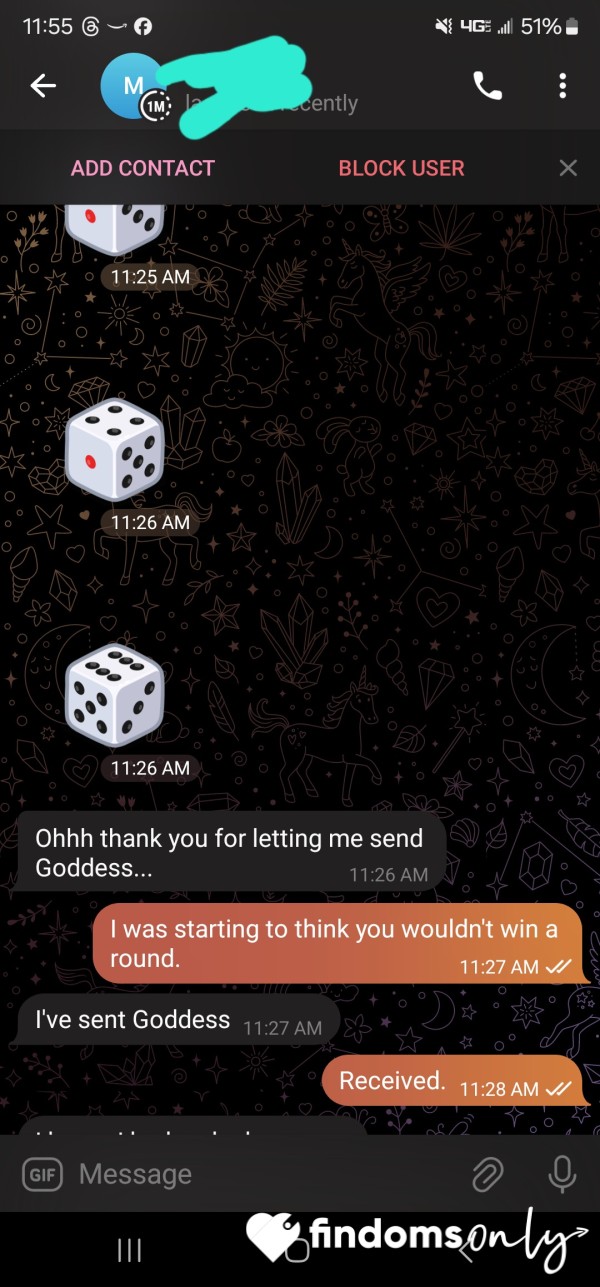Viewport: 600px width, 1287px height.
Task: Open recent apps from navigation bar
Action: tap(130, 1250)
